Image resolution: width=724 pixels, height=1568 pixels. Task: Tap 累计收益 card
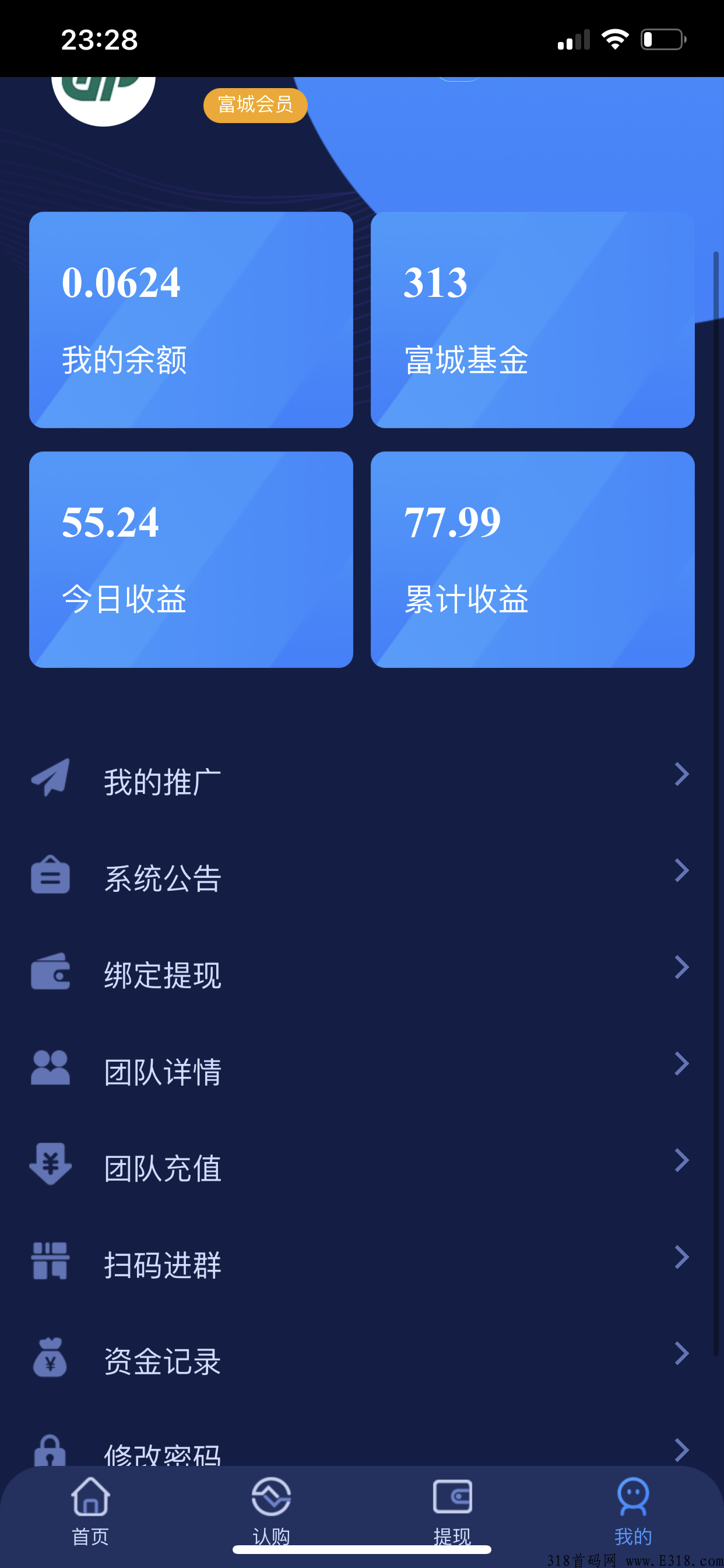532,559
